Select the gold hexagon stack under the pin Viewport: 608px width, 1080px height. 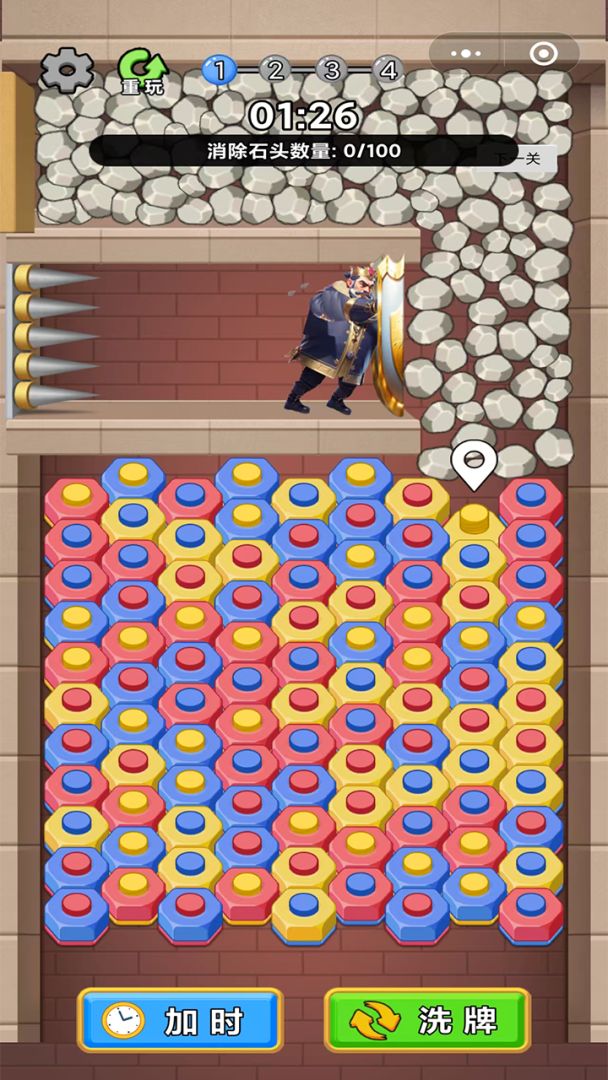pos(474,522)
